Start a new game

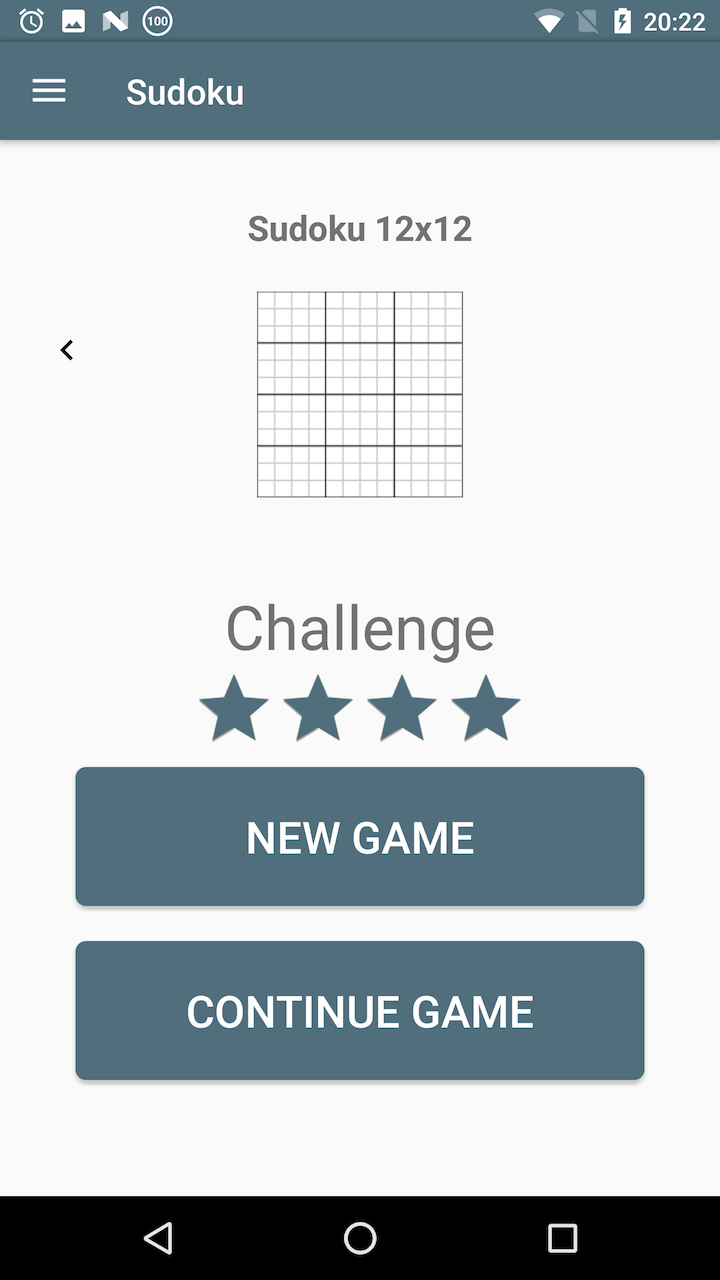click(360, 837)
